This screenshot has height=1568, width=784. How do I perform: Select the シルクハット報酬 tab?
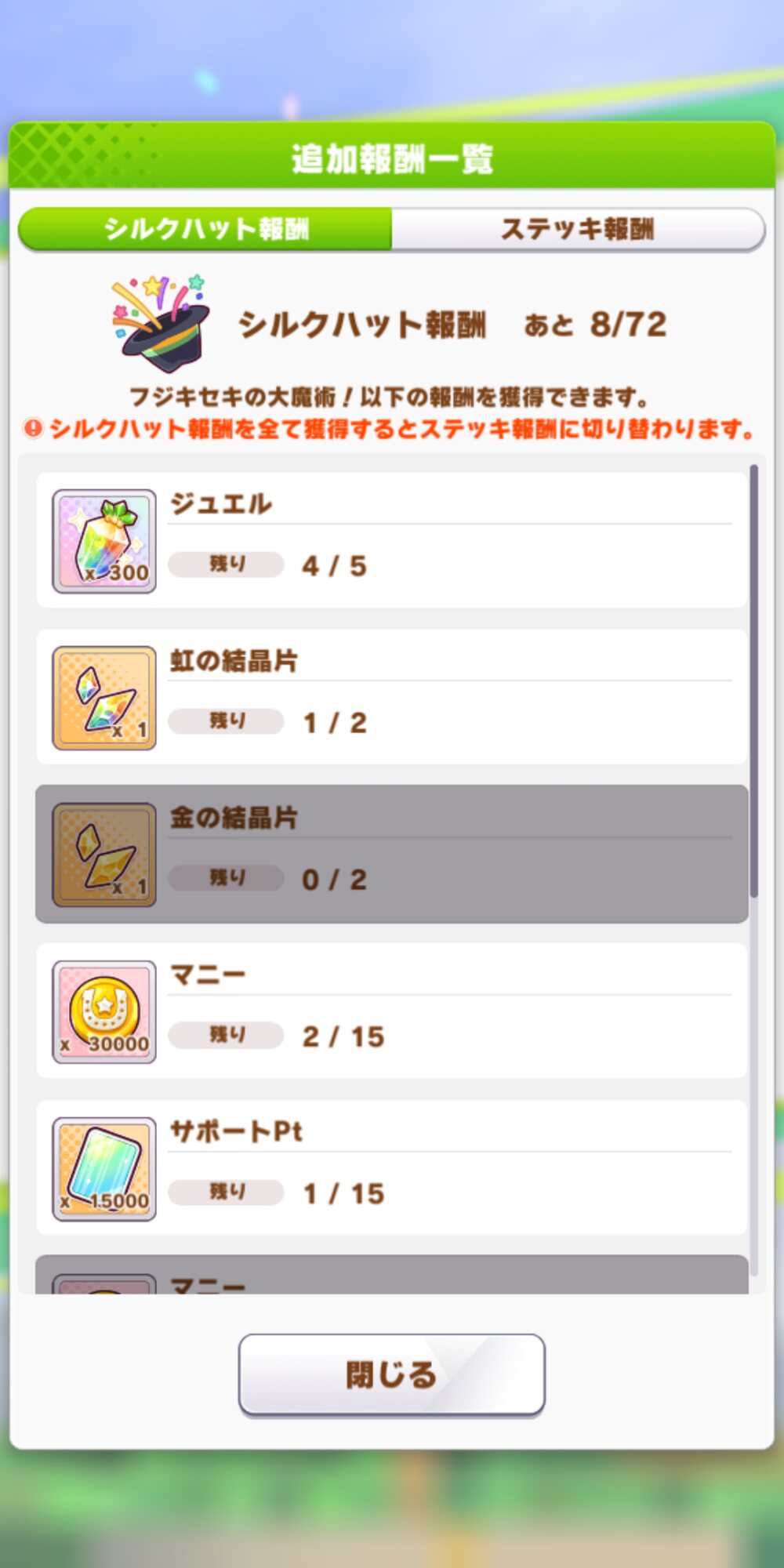[x=205, y=229]
